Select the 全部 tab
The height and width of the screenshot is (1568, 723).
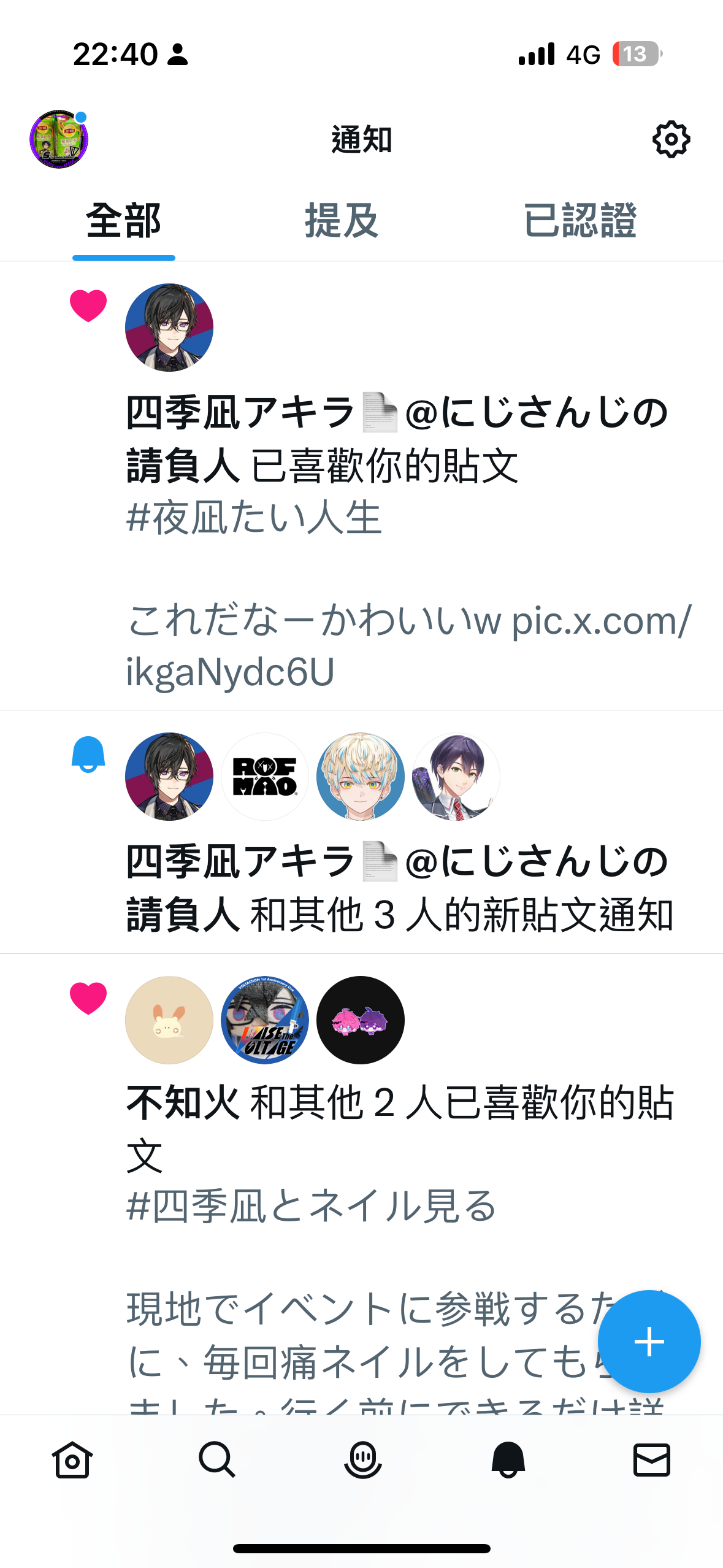click(123, 221)
